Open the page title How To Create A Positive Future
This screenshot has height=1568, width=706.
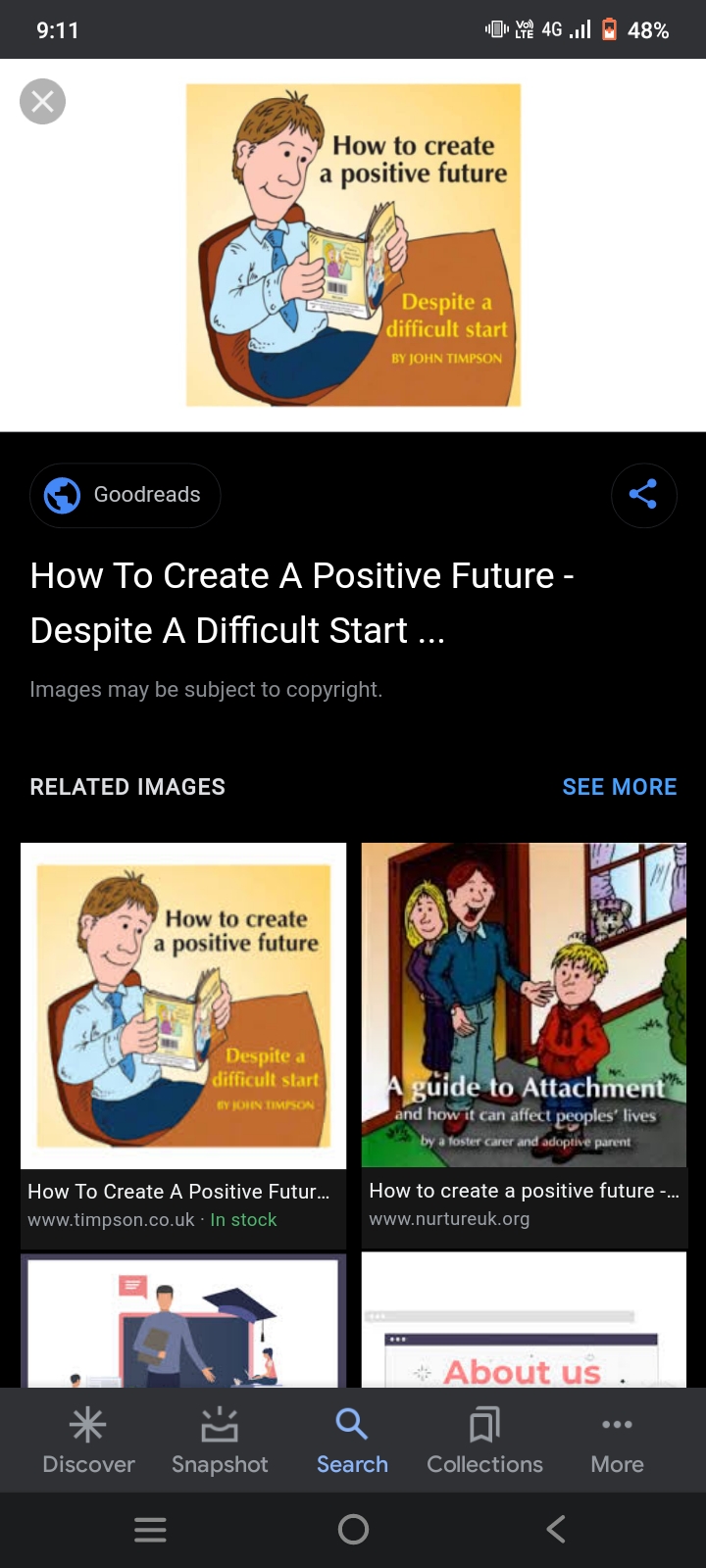[301, 603]
